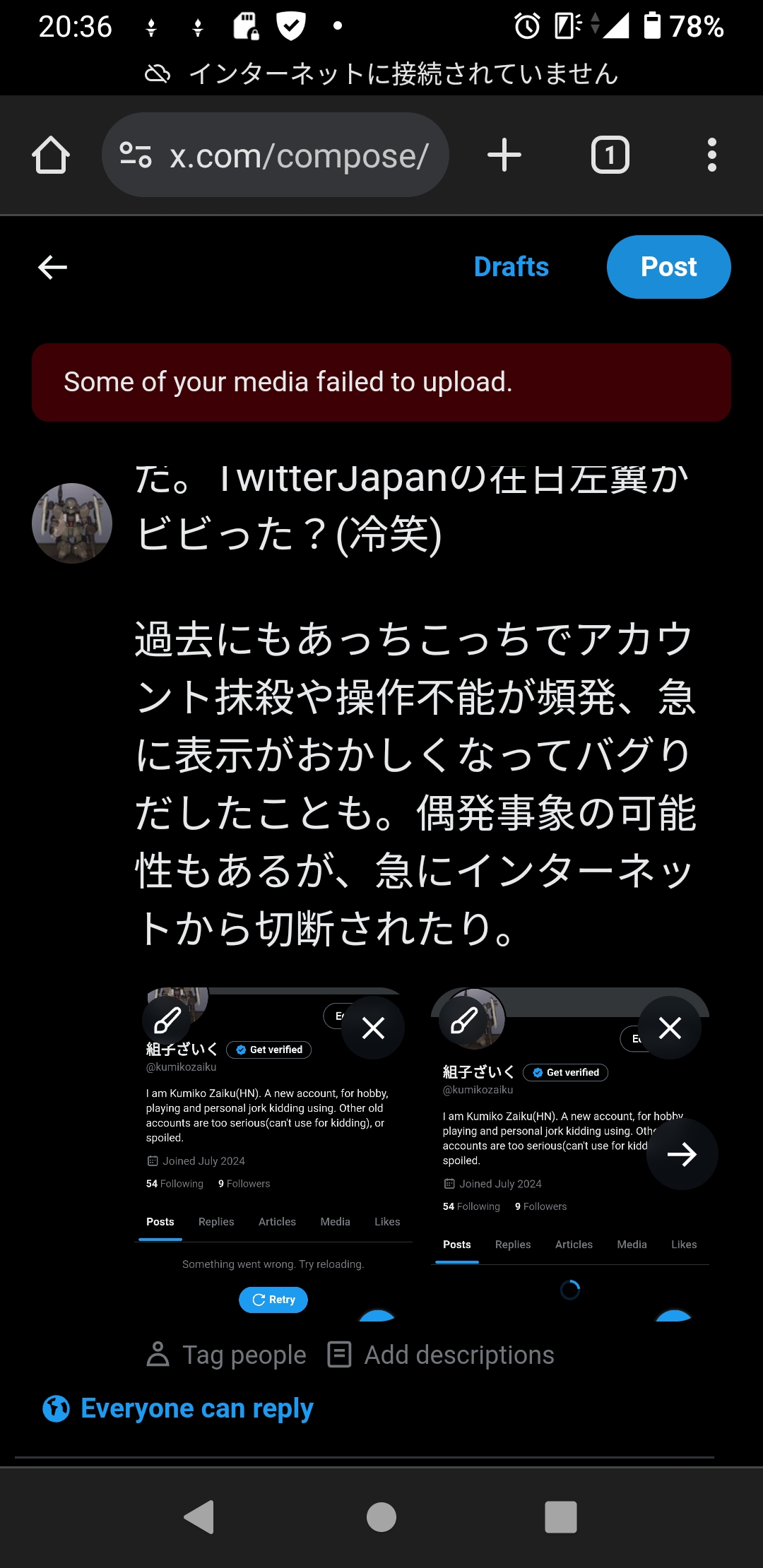Open the tab switcher

click(610, 155)
